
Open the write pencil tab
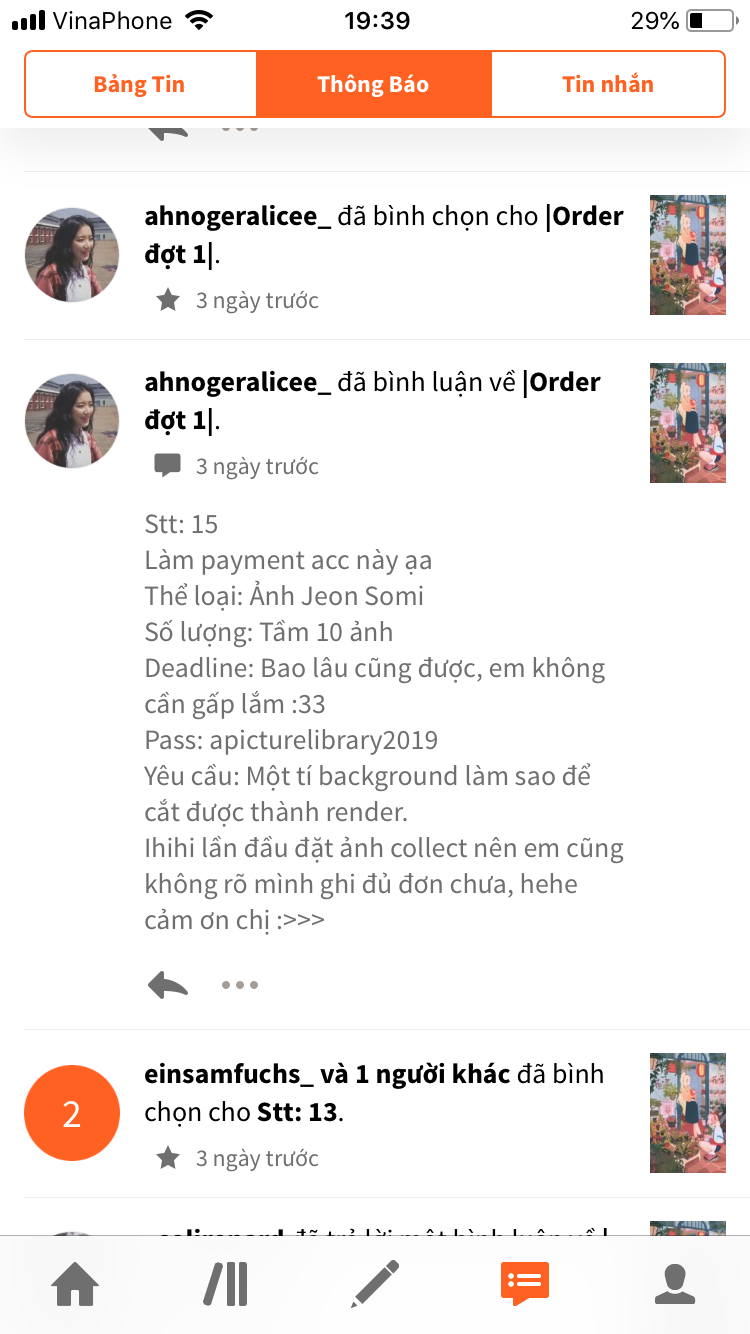tap(375, 1284)
